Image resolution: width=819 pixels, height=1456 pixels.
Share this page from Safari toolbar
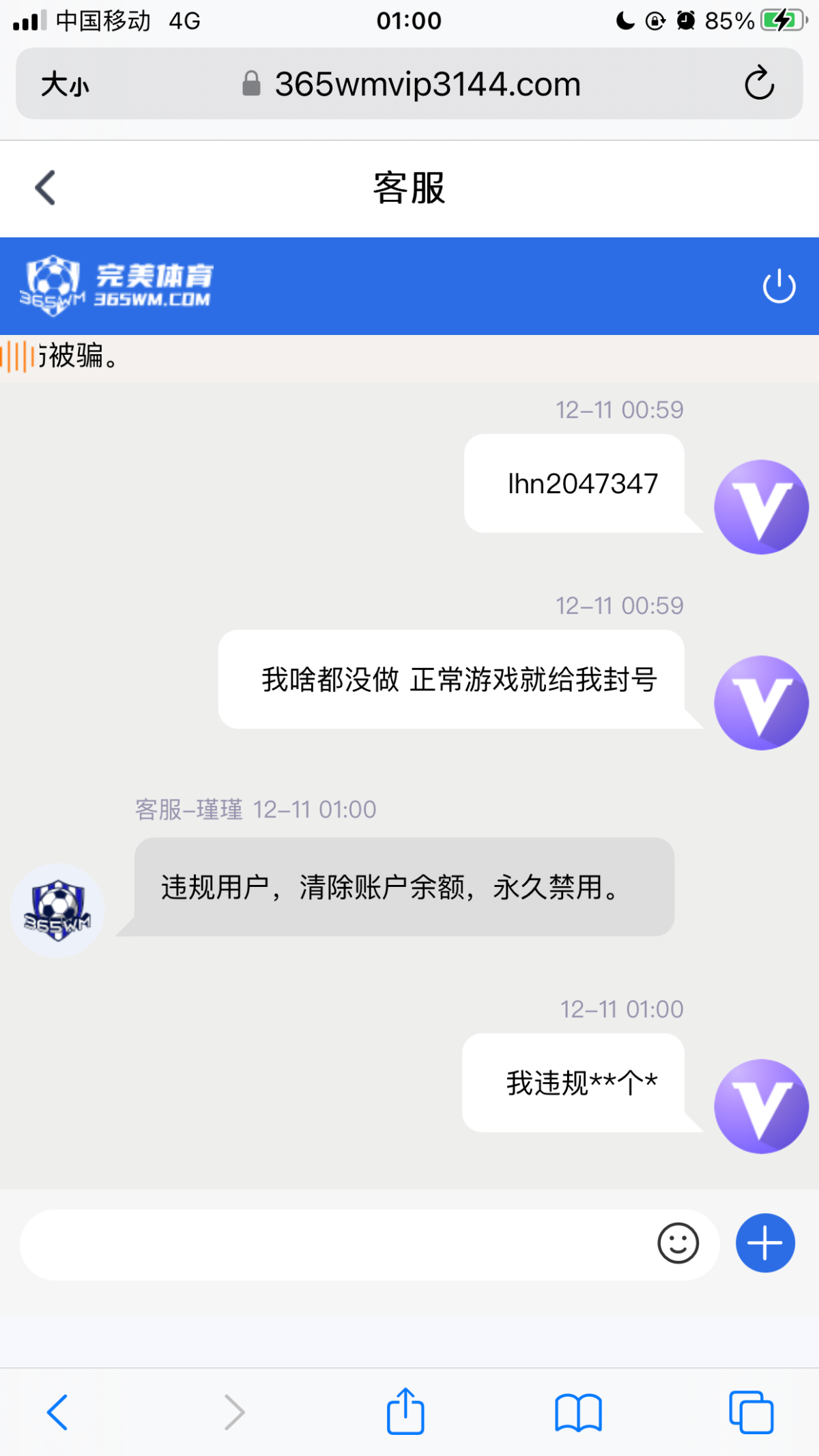point(405,1411)
